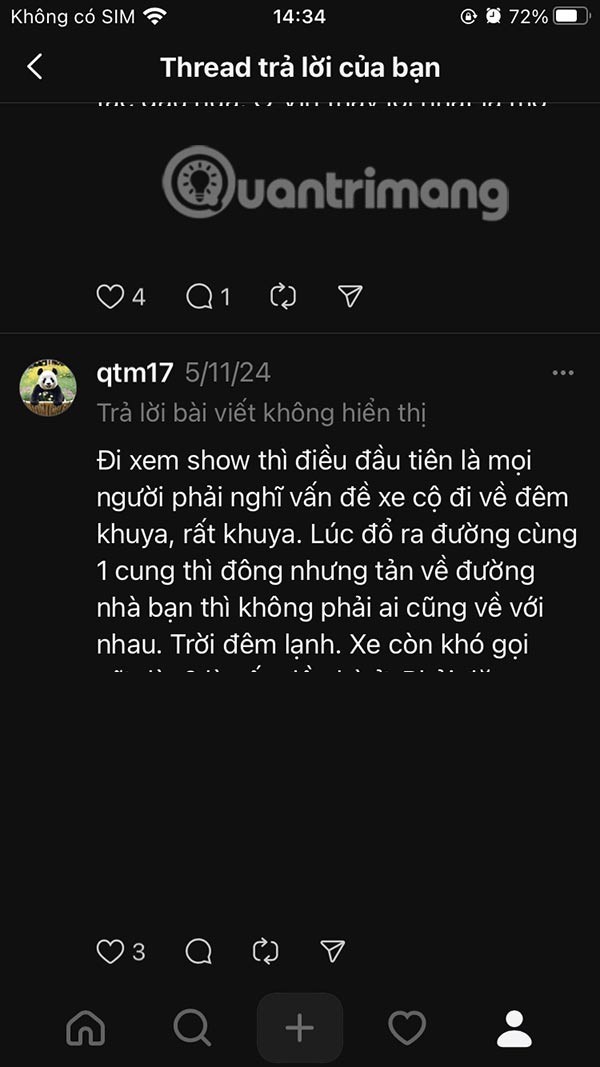The height and width of the screenshot is (1067, 600).
Task: Open overflow menu on qtm17's reply
Action: tap(563, 373)
